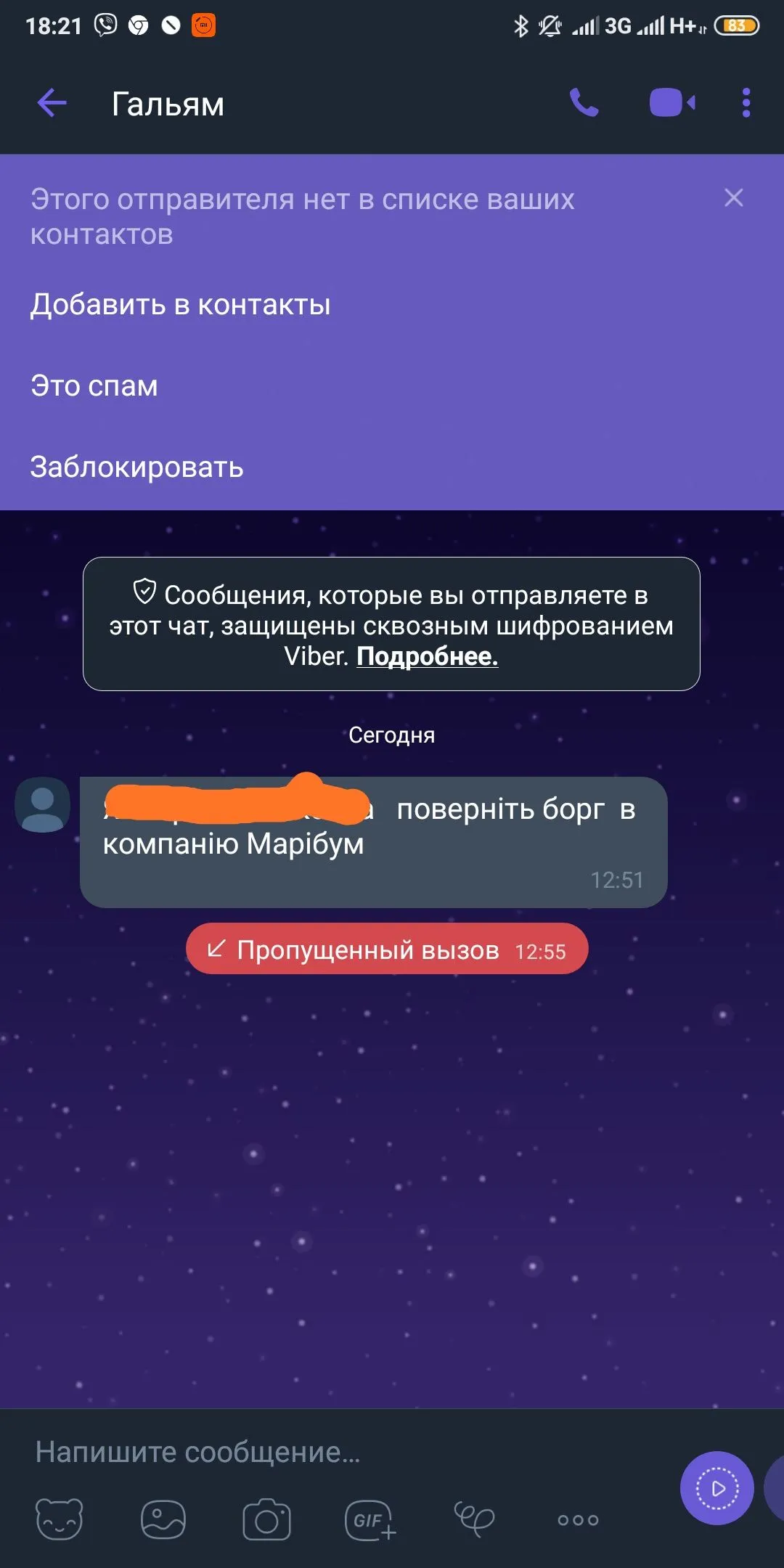Report sender with Это спам

94,386
